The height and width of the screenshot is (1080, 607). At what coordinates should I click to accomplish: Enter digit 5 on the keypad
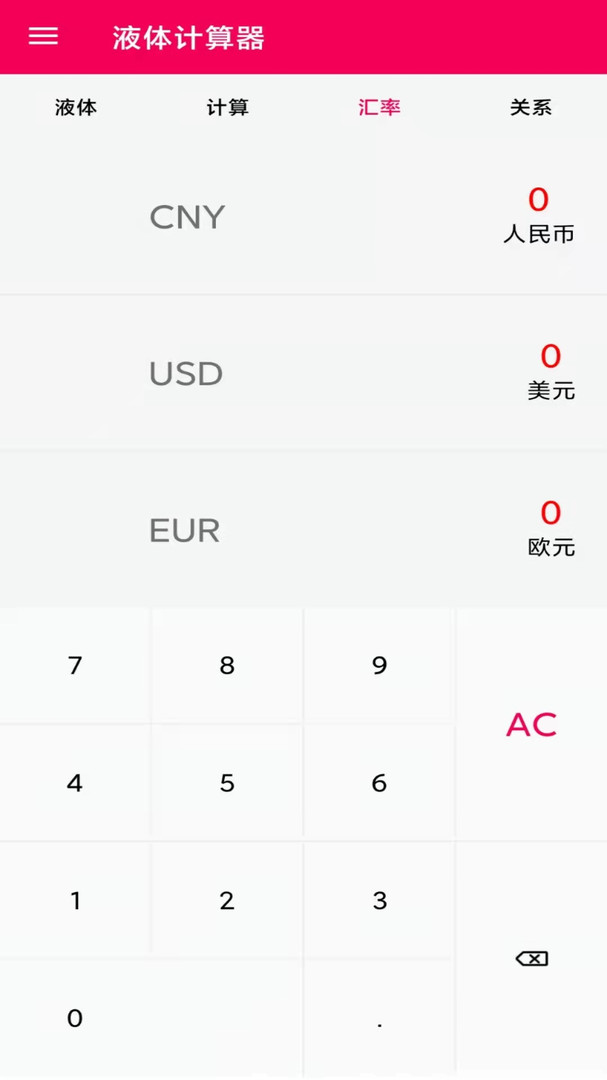[227, 783]
